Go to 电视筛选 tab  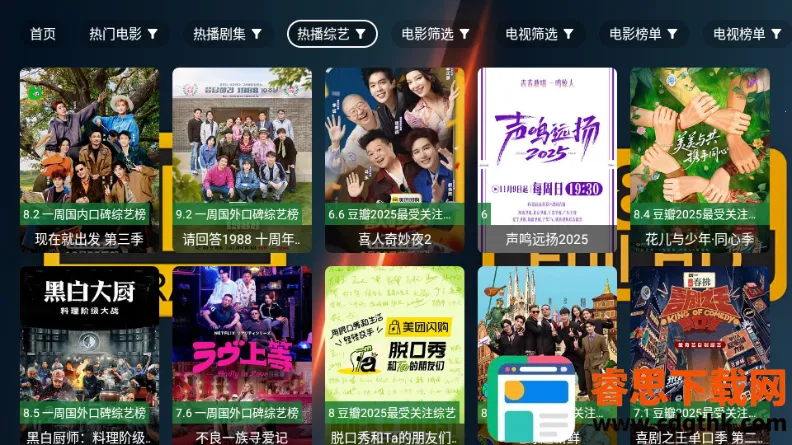540,34
